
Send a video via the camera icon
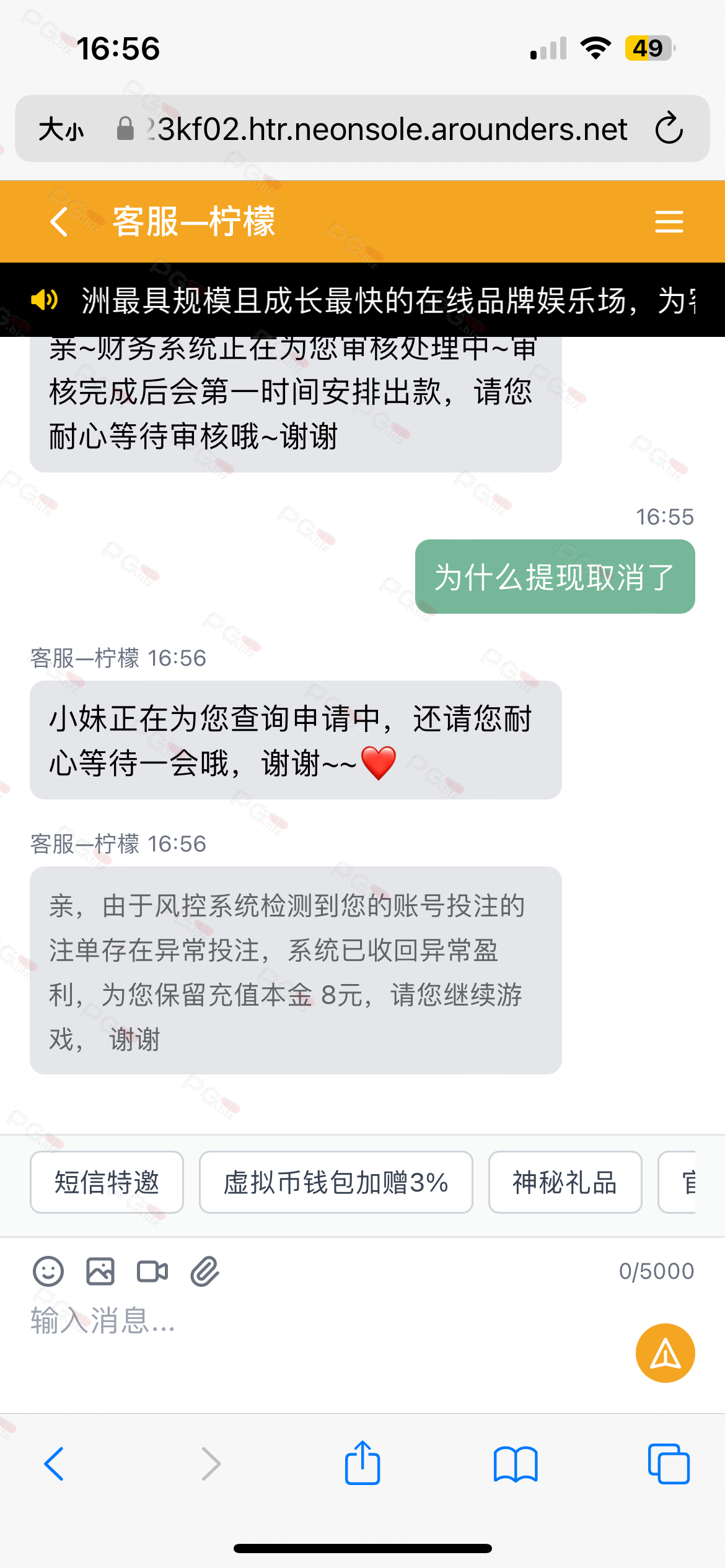(x=152, y=1272)
